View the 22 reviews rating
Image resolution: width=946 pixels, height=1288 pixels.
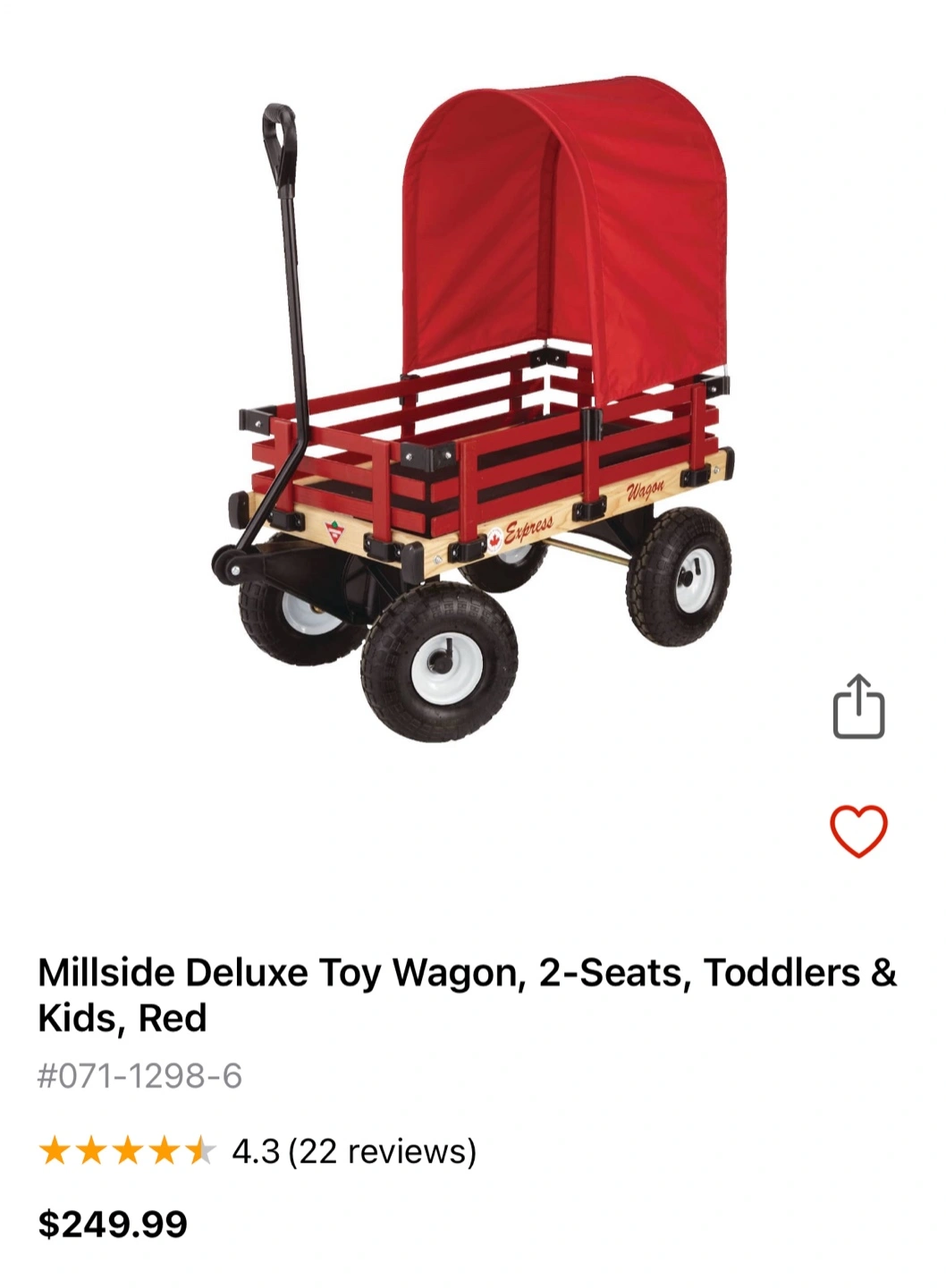pyautogui.click(x=353, y=1151)
